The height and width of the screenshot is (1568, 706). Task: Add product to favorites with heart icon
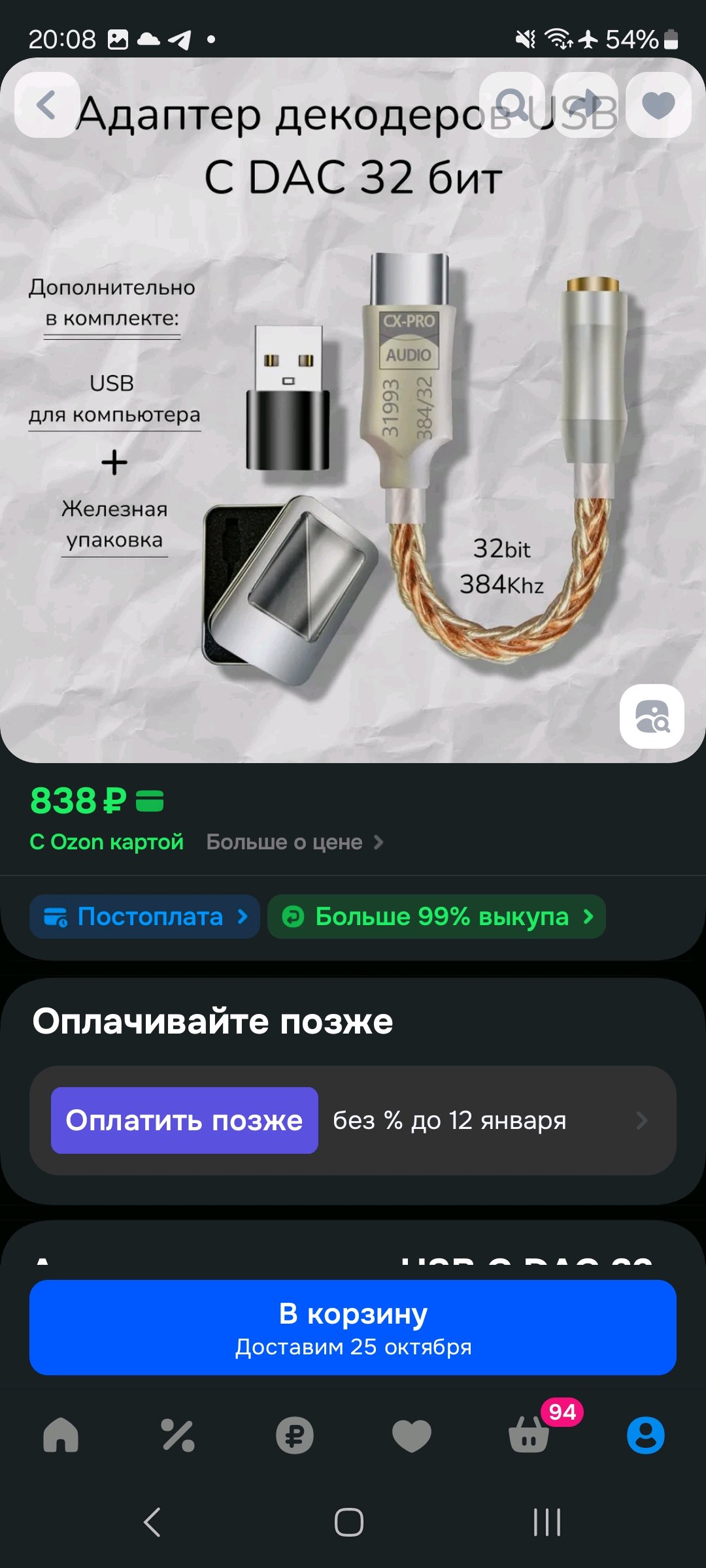point(658,105)
